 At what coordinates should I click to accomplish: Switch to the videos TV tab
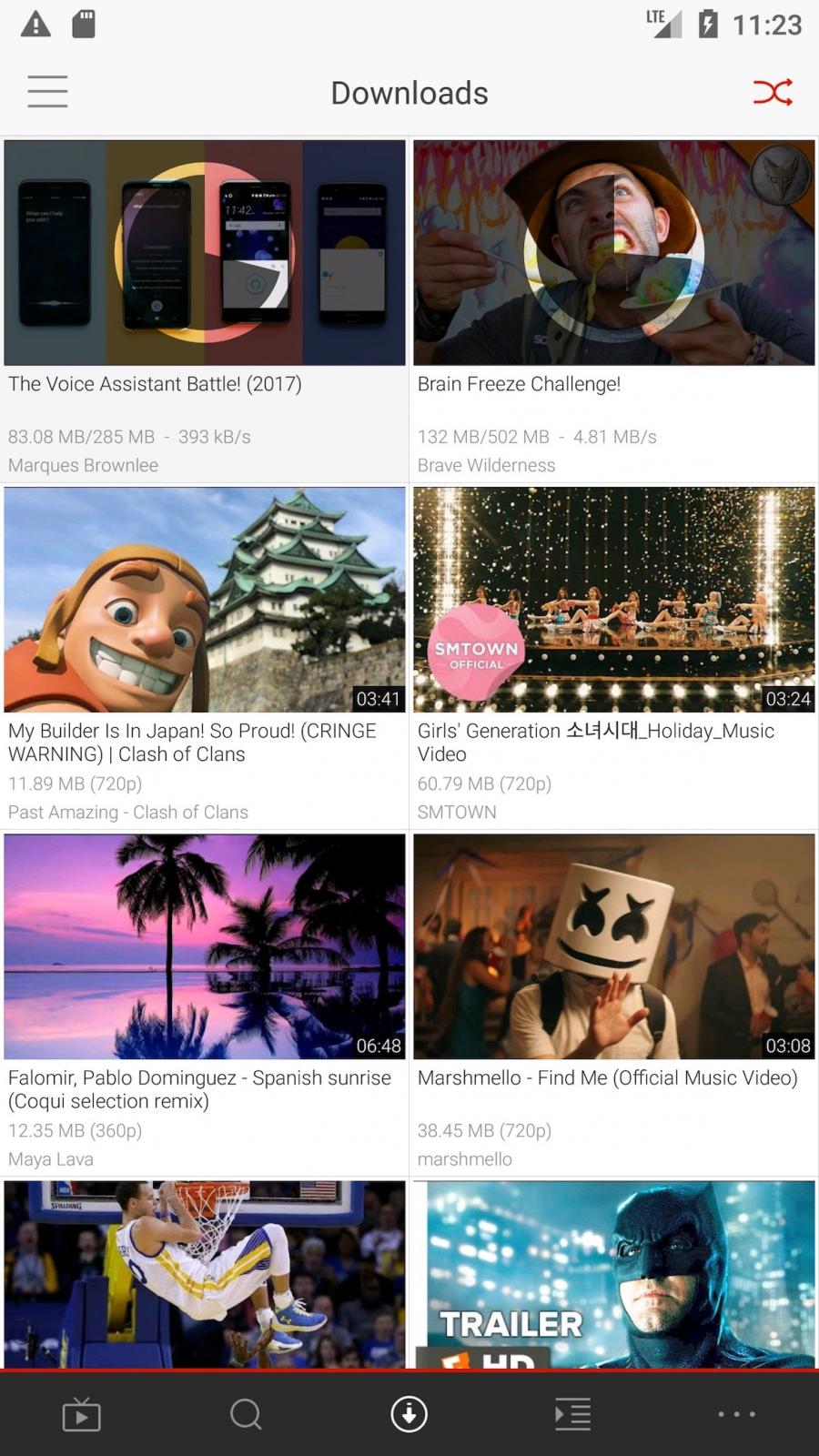click(82, 1414)
